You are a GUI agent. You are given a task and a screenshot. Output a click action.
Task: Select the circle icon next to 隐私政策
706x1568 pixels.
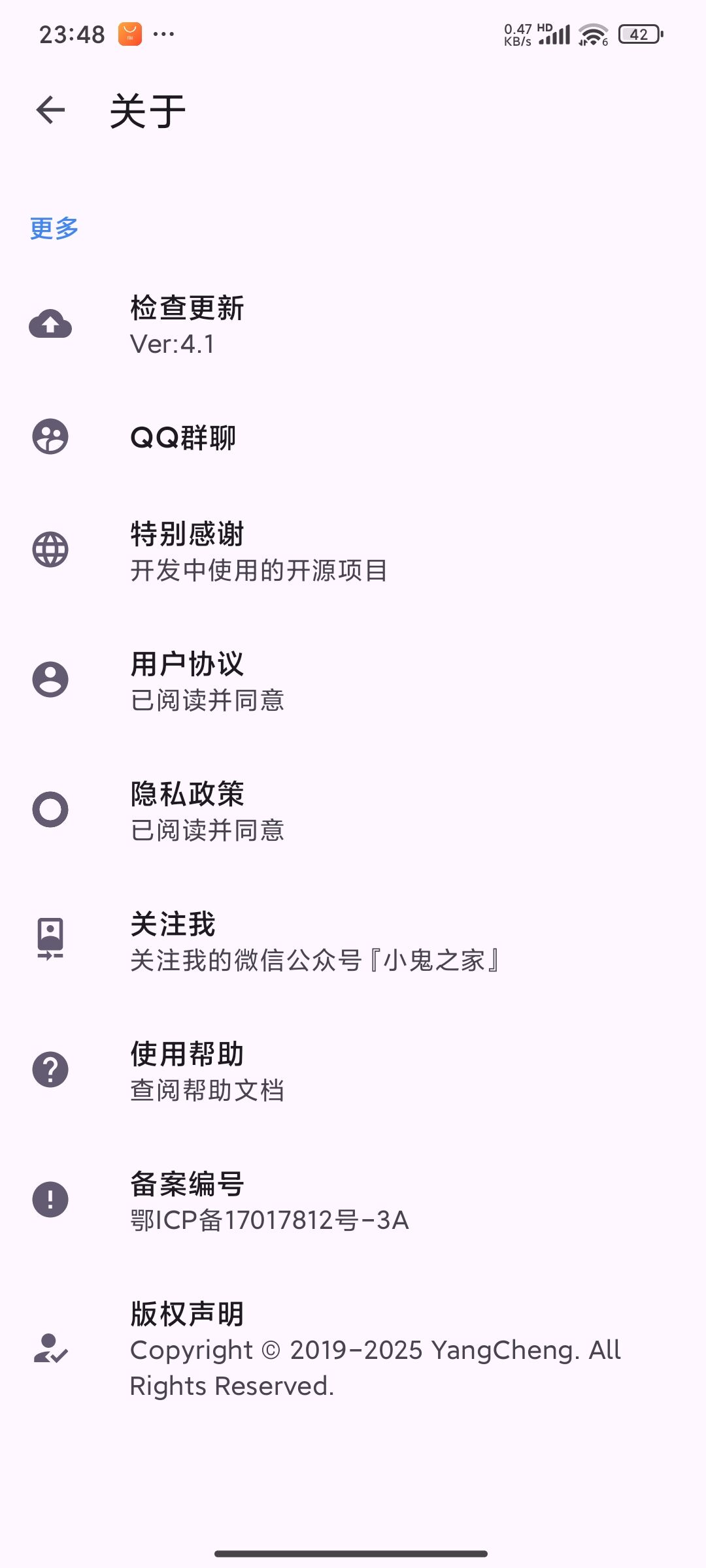(x=49, y=809)
